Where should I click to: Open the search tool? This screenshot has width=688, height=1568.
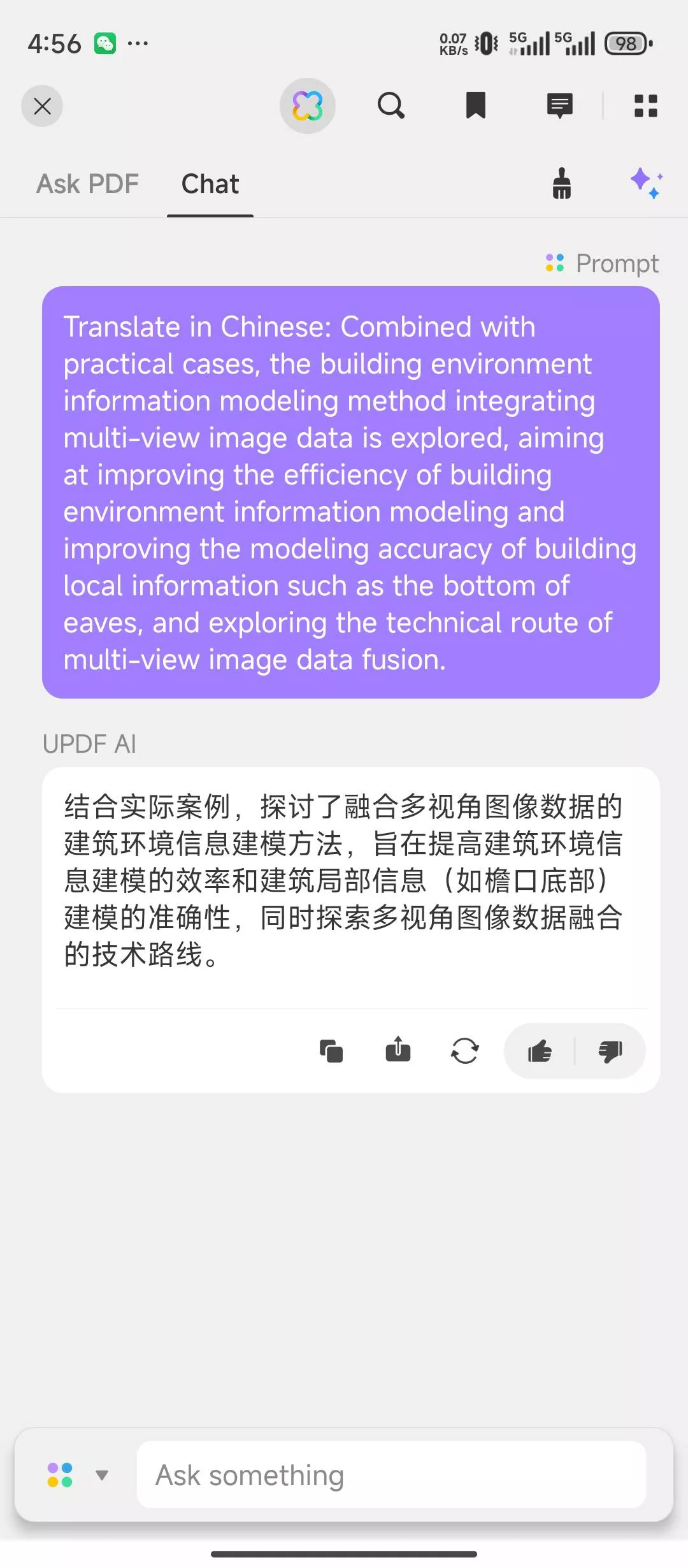(391, 106)
